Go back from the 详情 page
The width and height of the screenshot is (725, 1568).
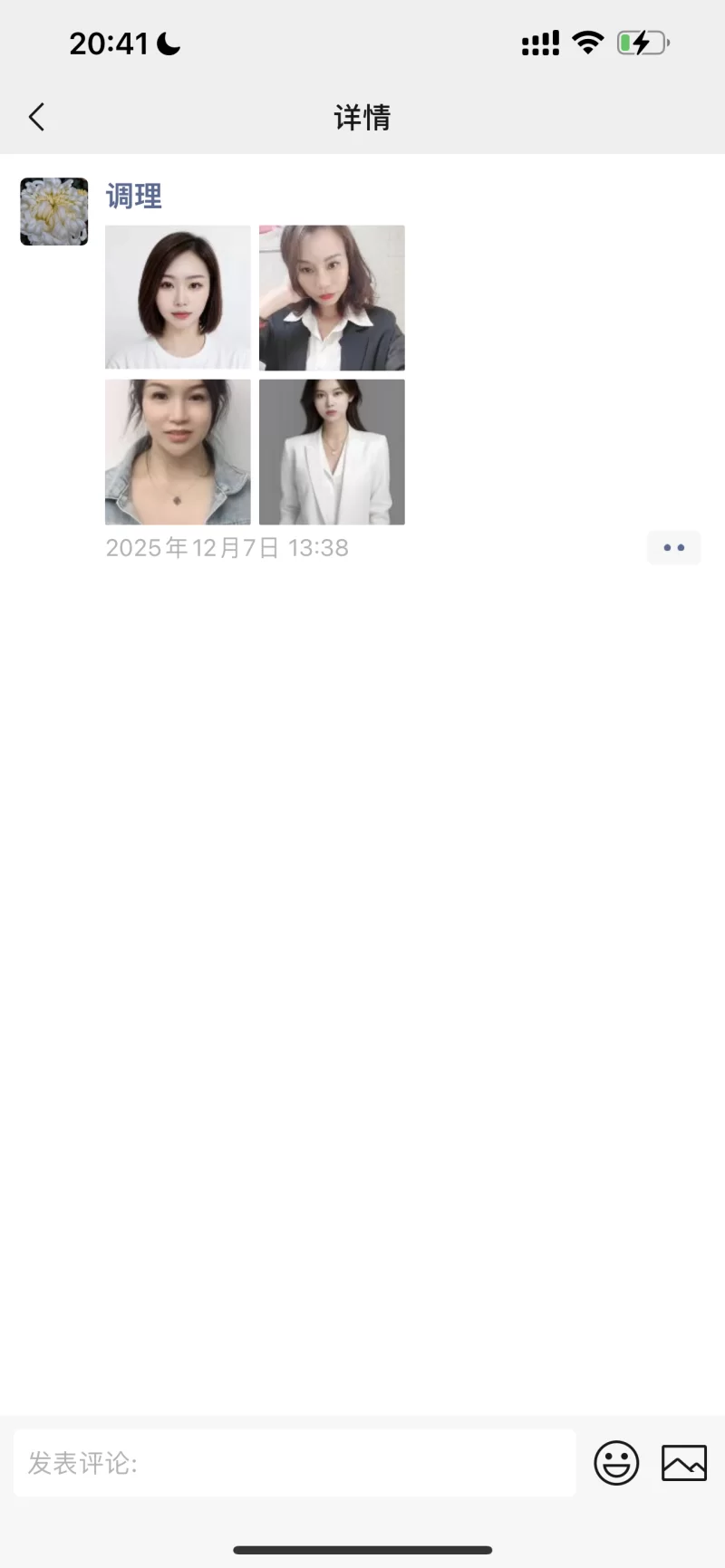point(36,117)
